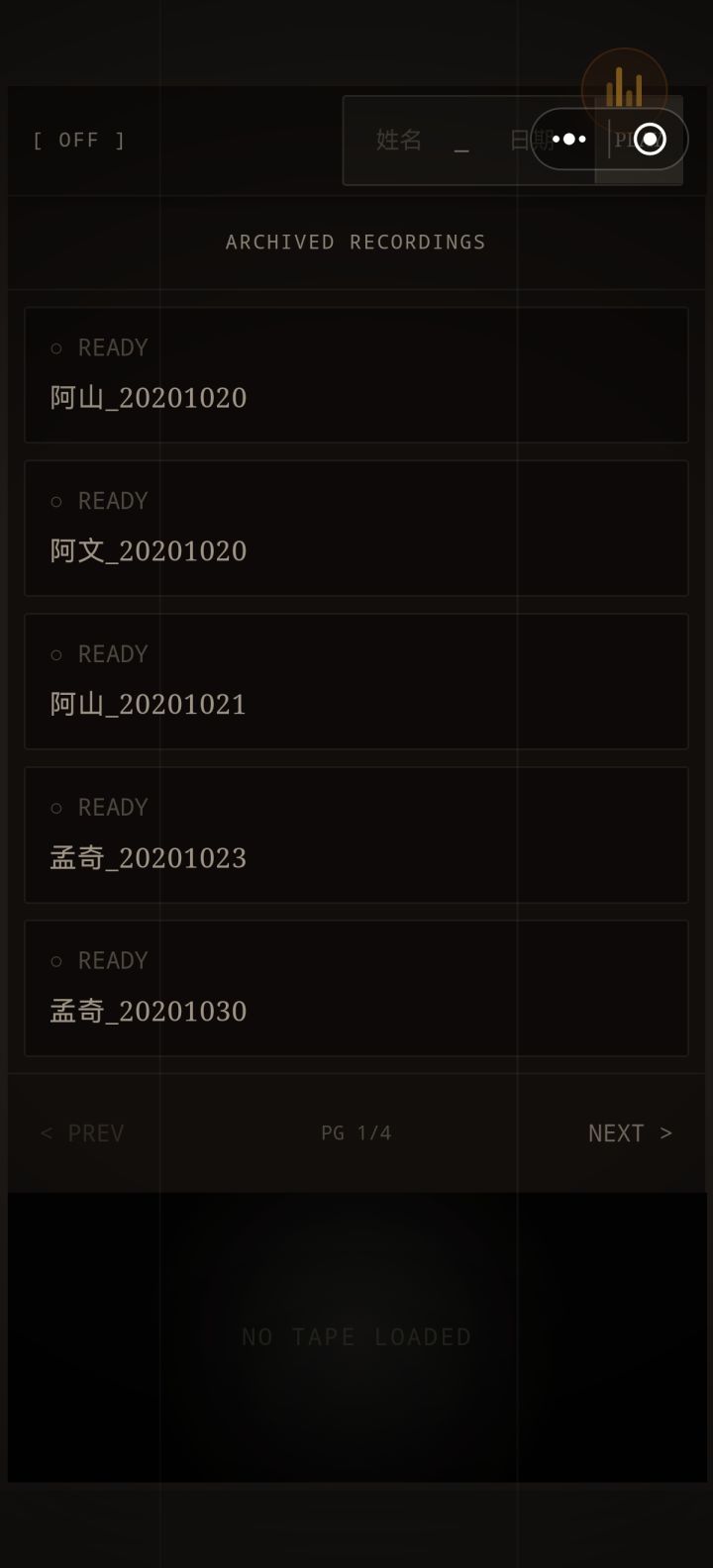
Task: Go back using the PREV button
Action: point(83,1132)
